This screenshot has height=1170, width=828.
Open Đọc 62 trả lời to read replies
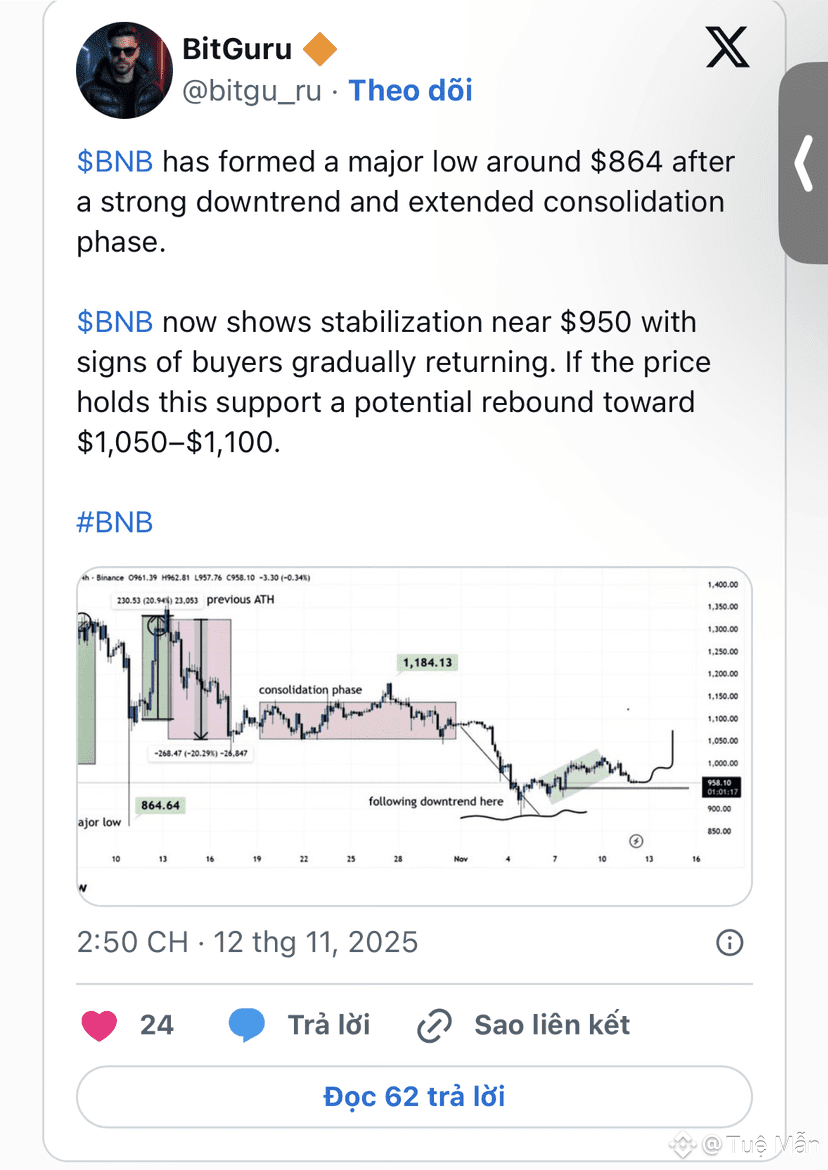point(413,1097)
